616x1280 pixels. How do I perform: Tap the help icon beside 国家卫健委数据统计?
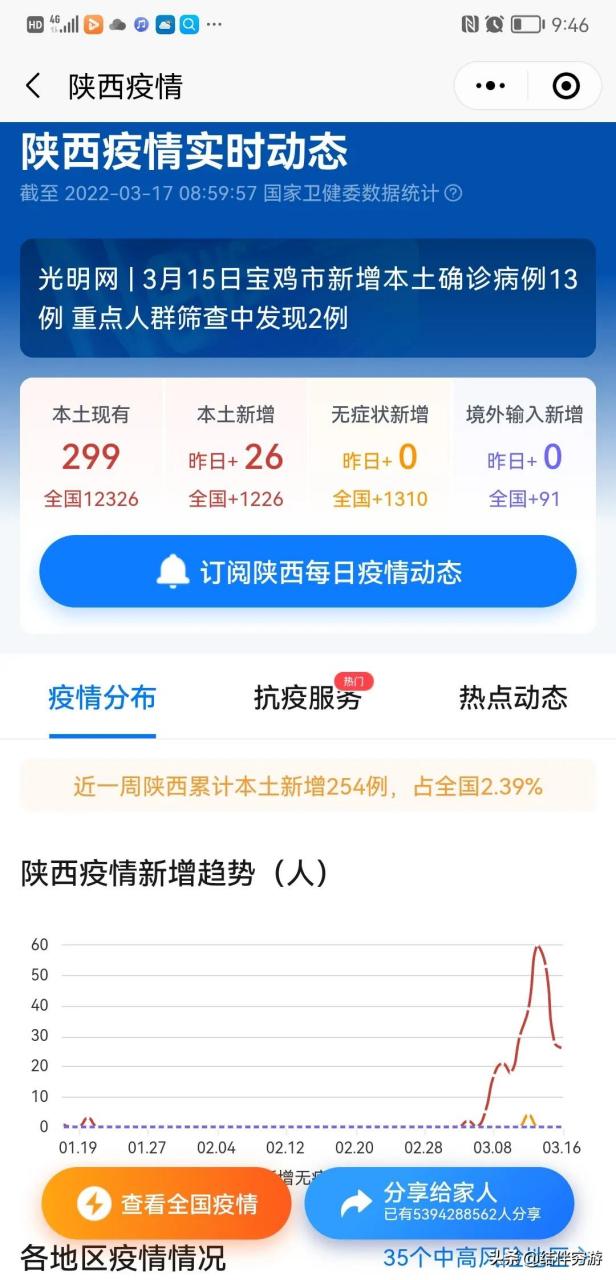[x=454, y=193]
